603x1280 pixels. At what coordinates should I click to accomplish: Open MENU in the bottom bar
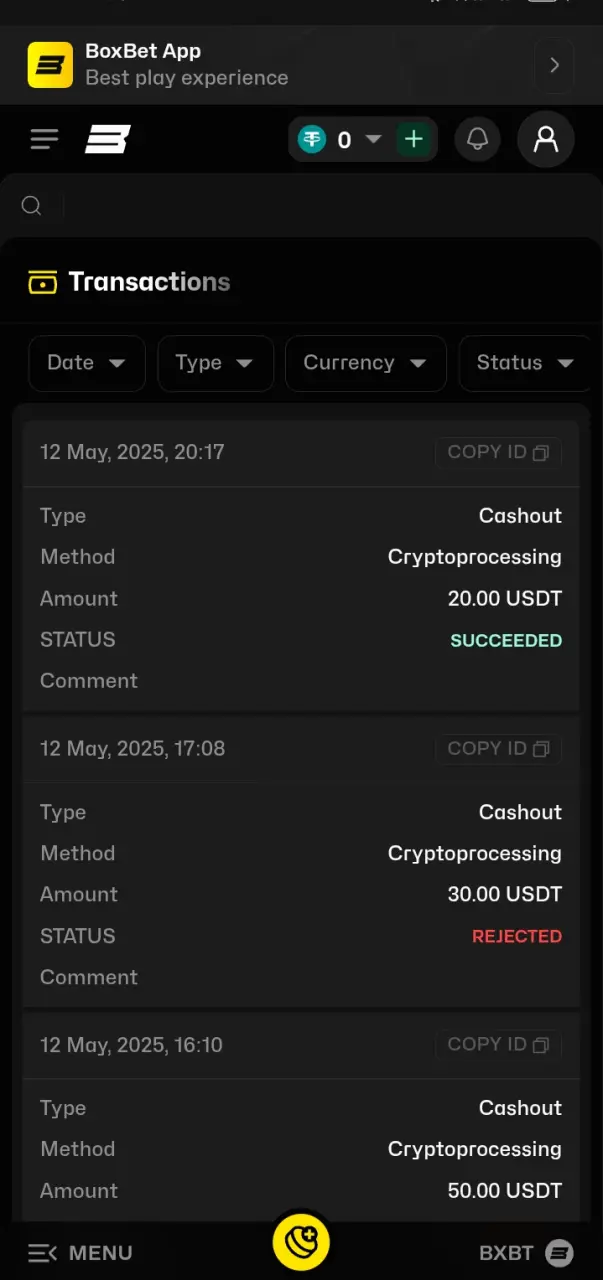(80, 1252)
